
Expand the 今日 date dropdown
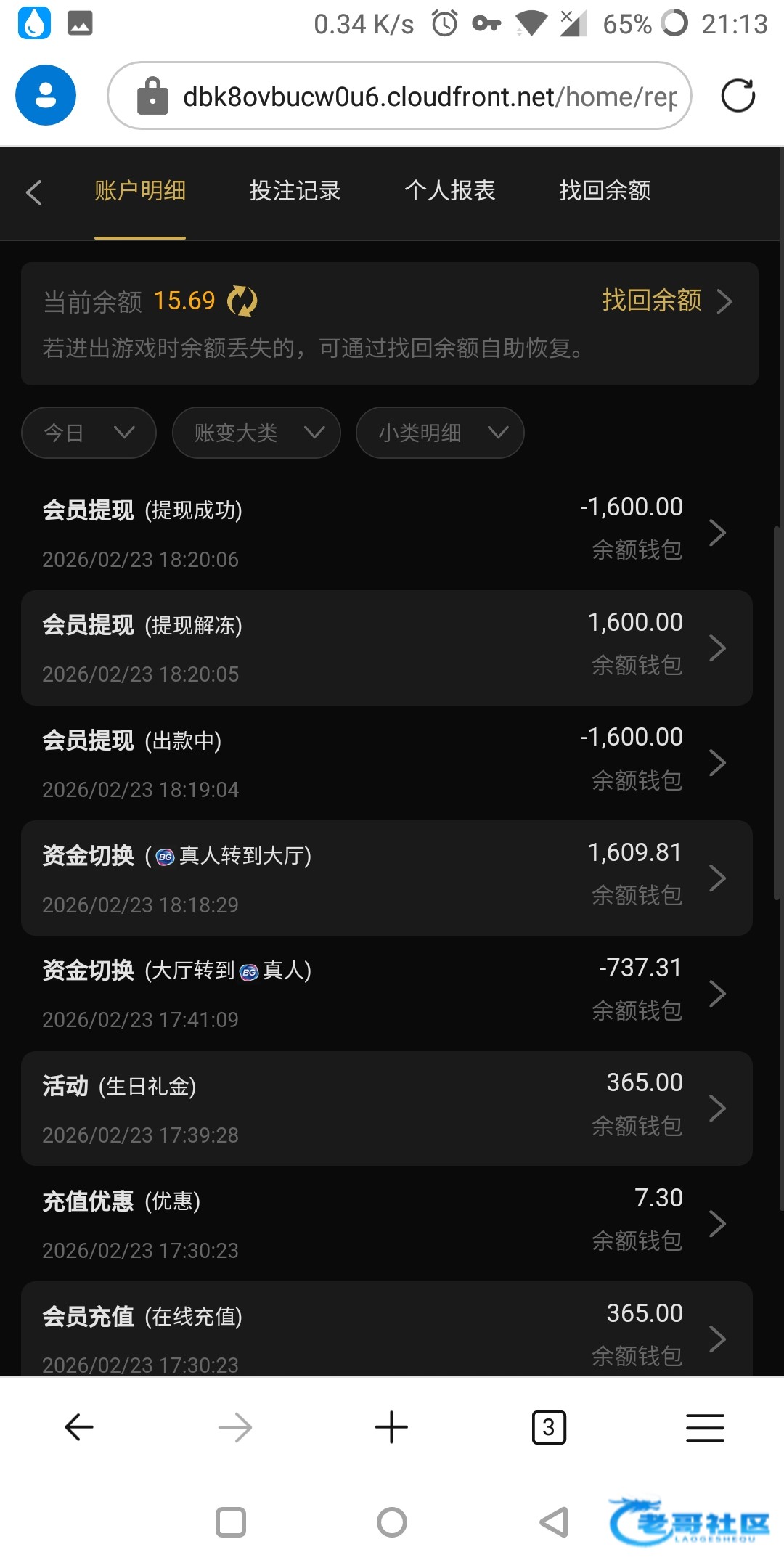(89, 433)
